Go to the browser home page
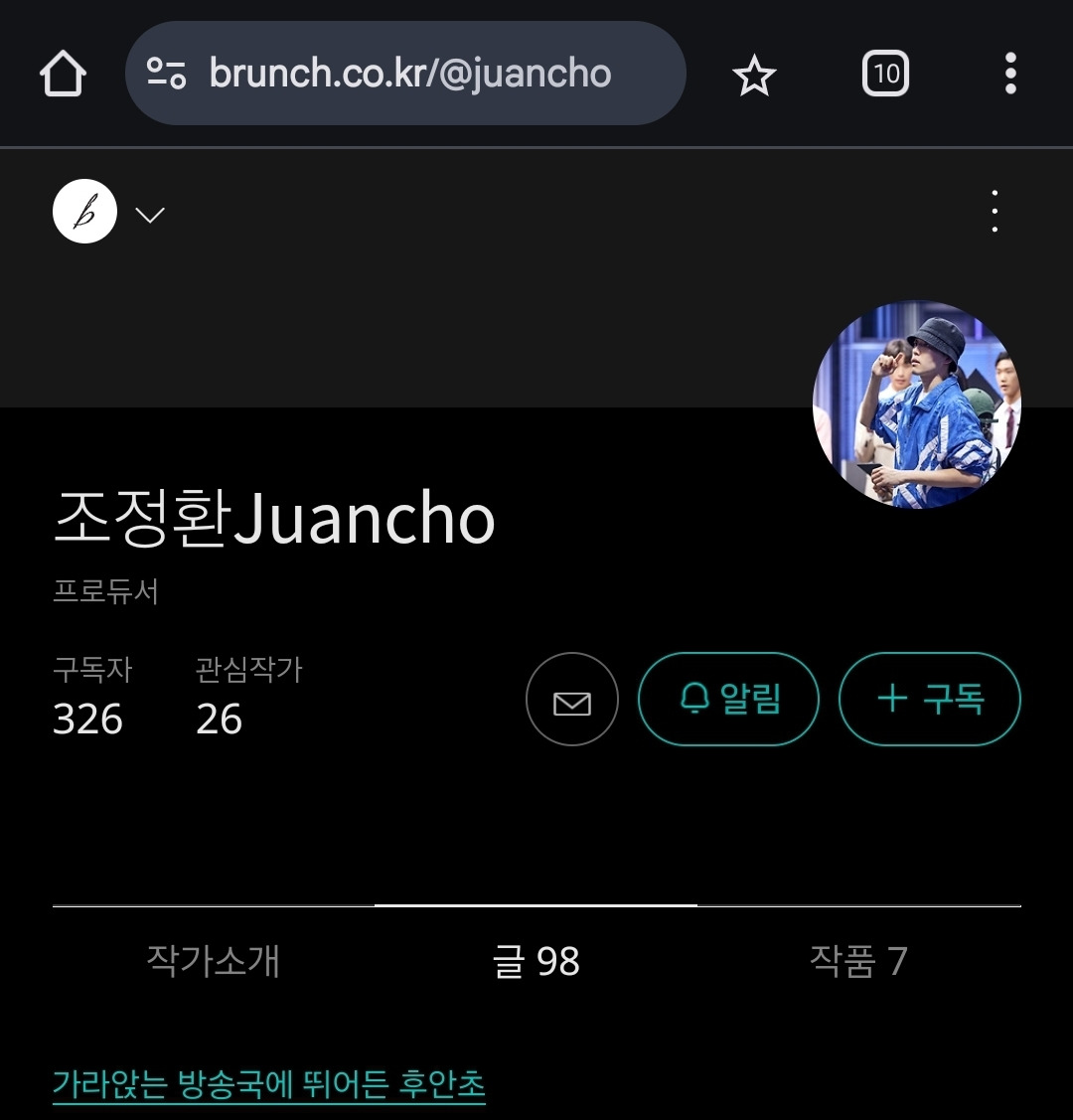Screen dimensions: 1073x1120 coord(63,75)
